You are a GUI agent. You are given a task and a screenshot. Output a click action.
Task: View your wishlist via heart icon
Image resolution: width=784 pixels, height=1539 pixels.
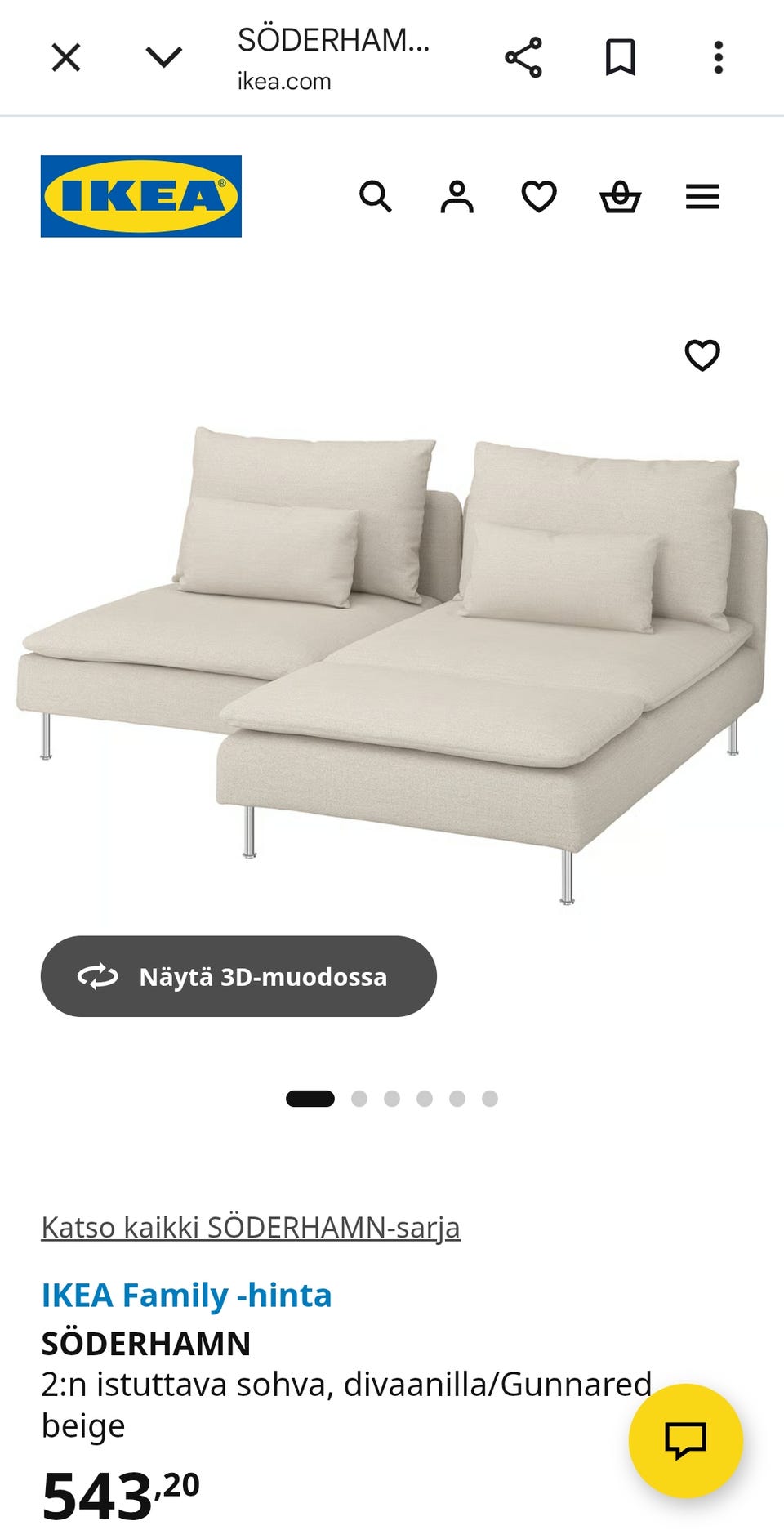pos(539,196)
